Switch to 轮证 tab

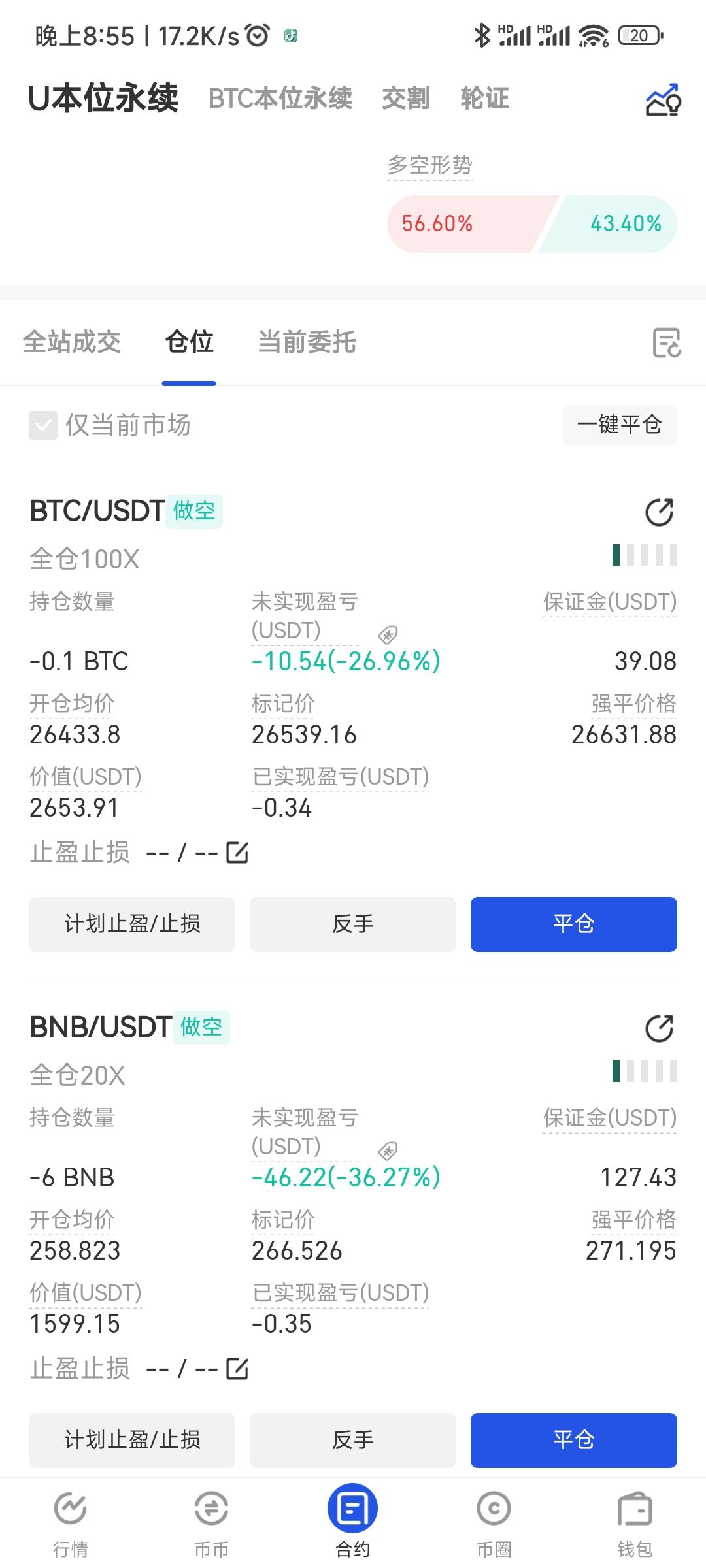(x=484, y=99)
